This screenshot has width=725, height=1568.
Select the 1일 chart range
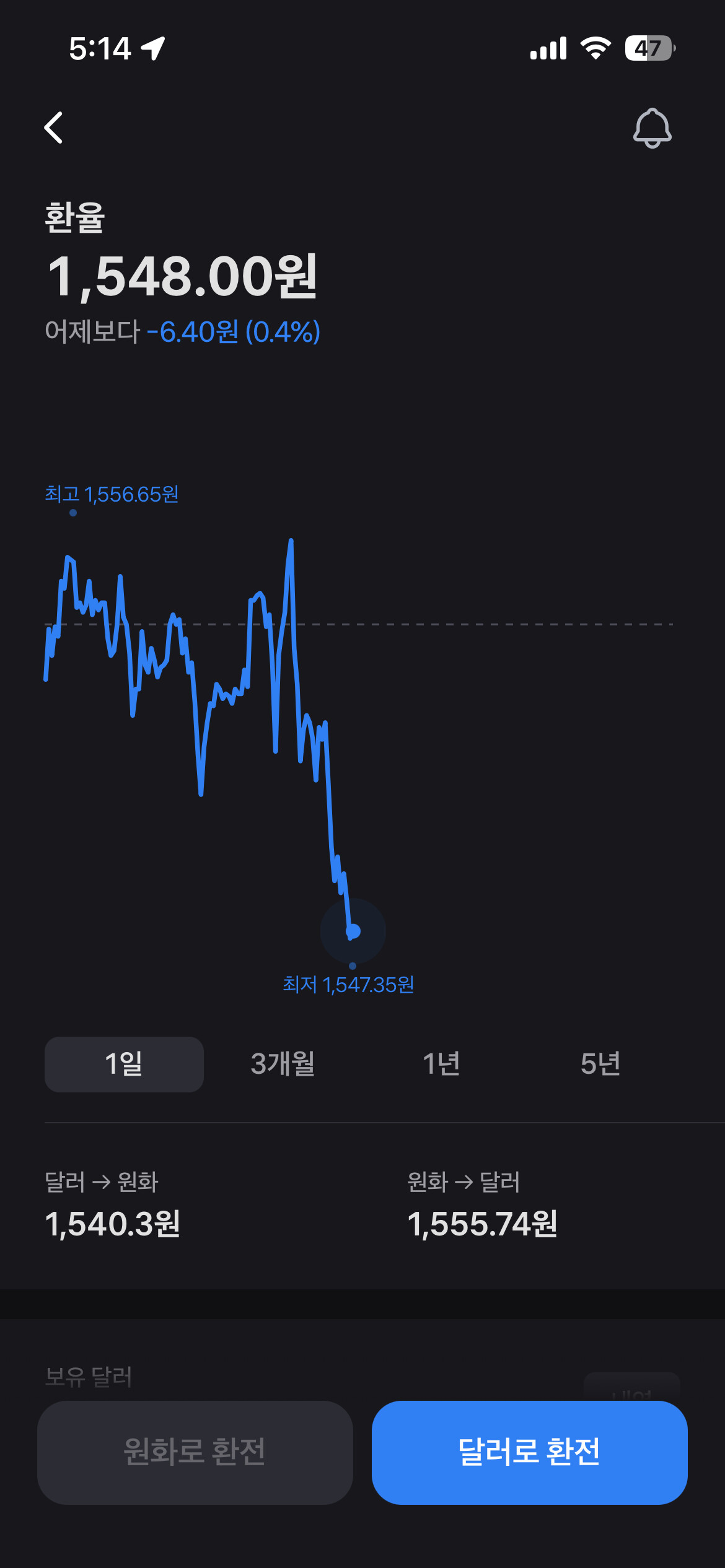124,1064
